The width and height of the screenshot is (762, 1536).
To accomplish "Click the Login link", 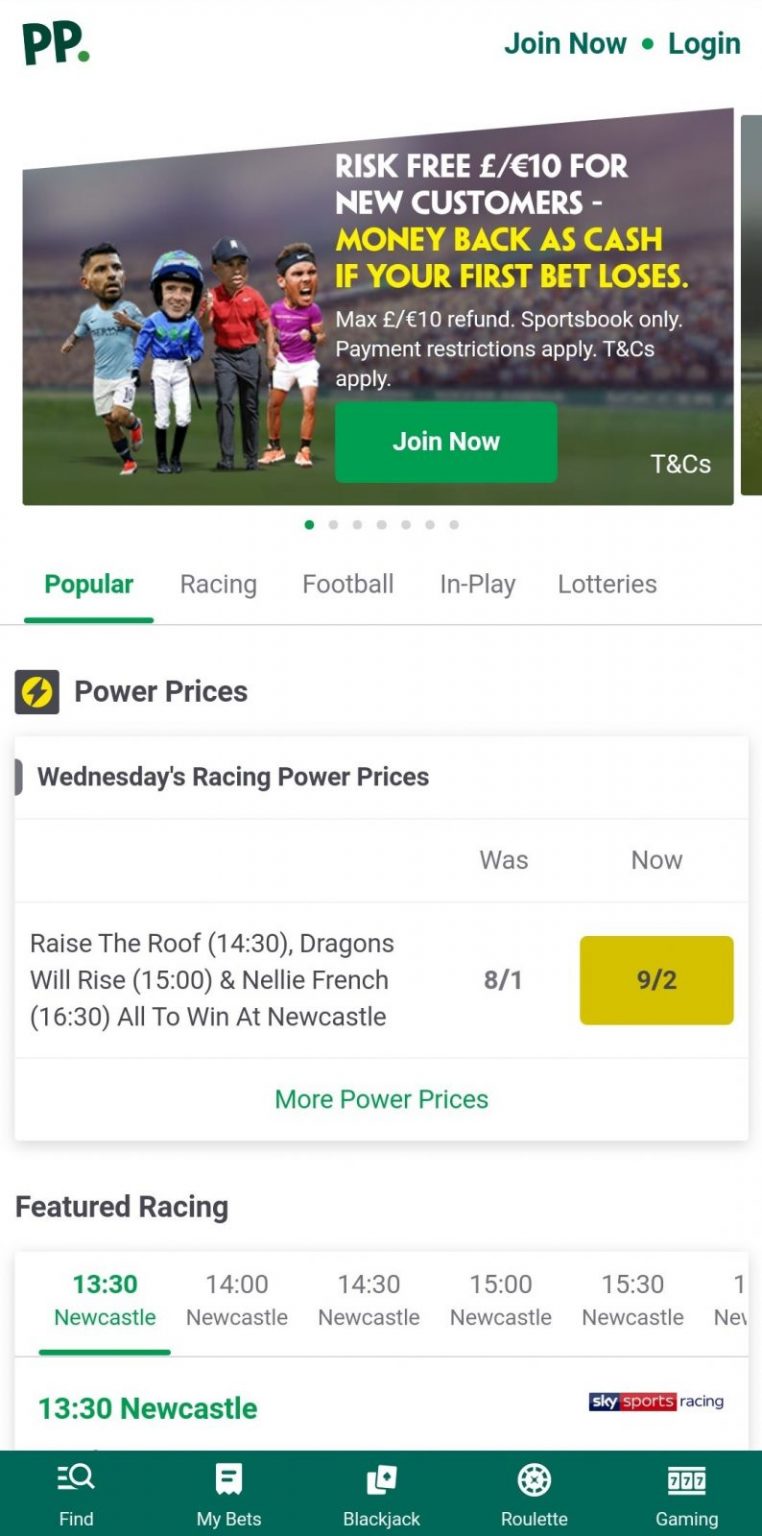I will [704, 43].
